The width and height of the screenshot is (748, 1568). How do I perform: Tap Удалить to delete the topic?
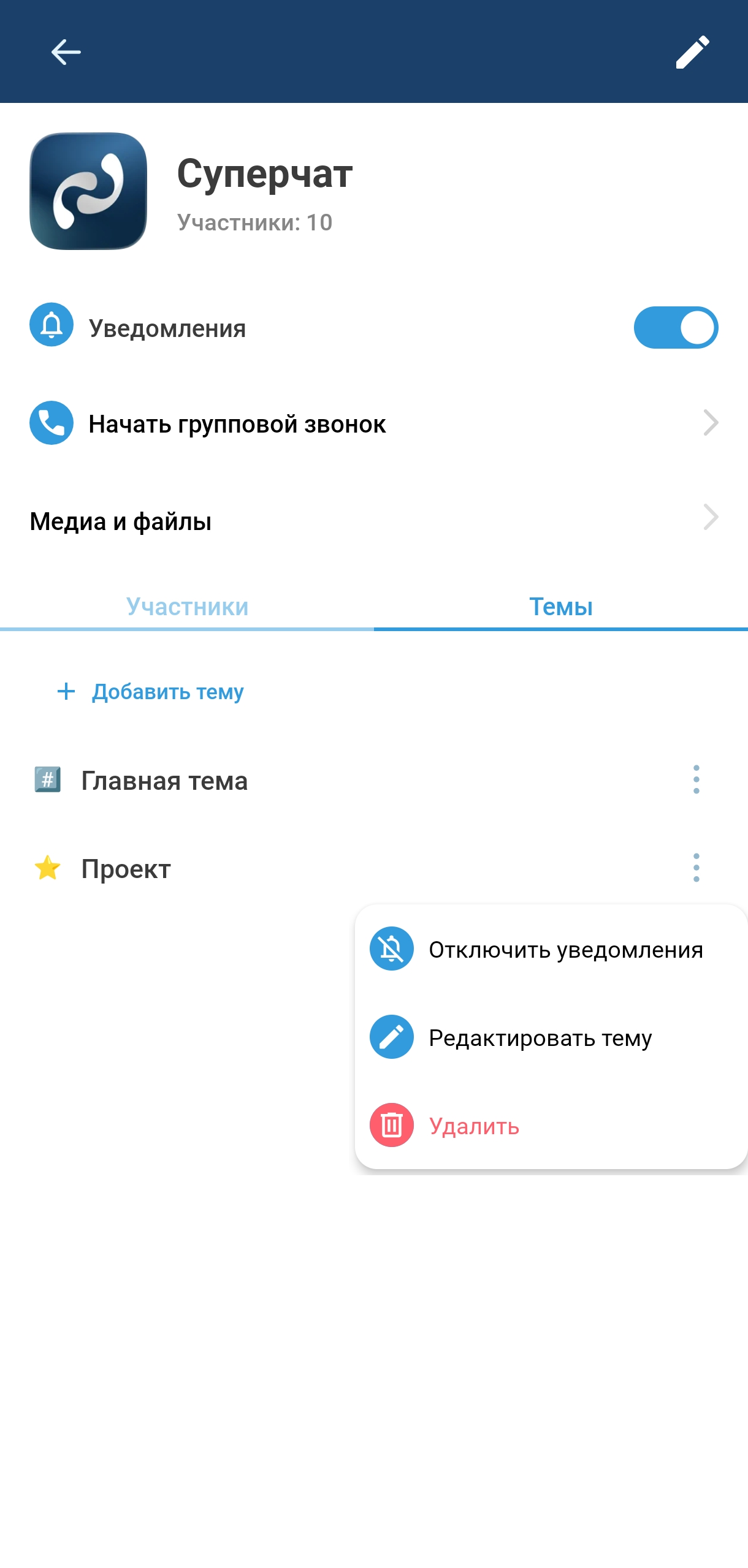coord(474,1126)
